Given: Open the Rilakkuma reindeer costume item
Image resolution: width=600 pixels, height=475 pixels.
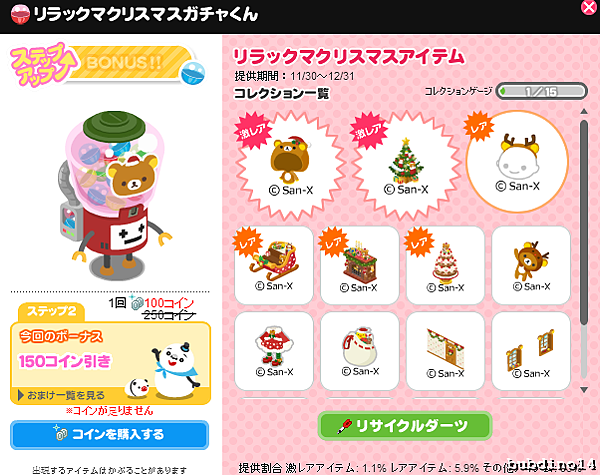Looking at the screenshot, I should [x=530, y=264].
